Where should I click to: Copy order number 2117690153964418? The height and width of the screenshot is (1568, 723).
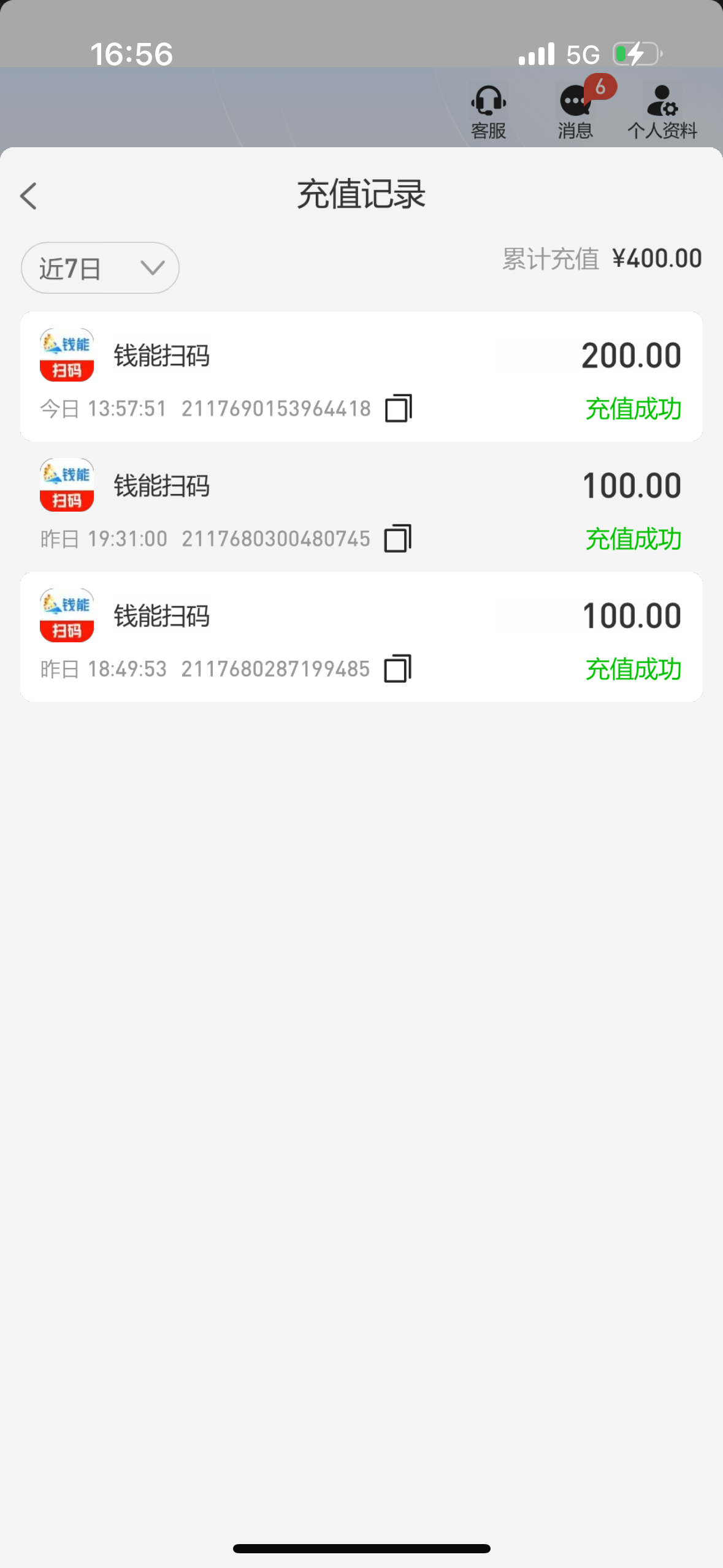398,409
